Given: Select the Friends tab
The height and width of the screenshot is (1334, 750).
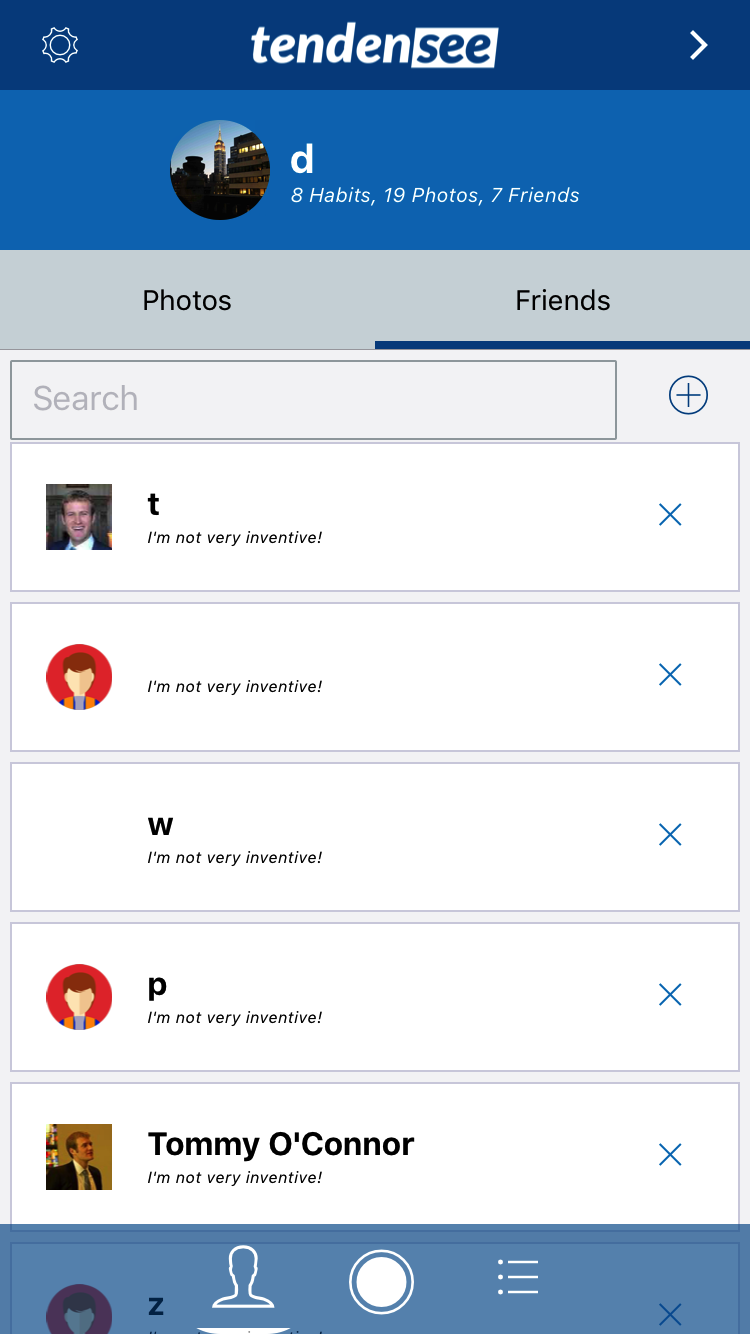Looking at the screenshot, I should point(562,300).
